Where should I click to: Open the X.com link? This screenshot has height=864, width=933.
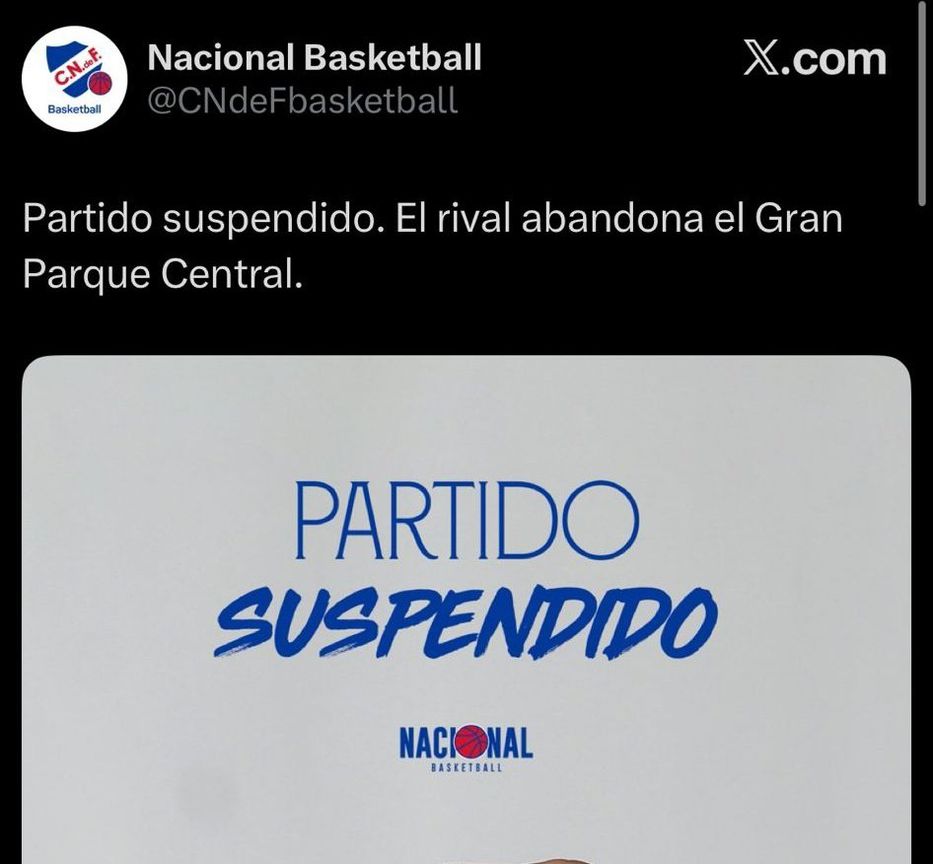click(x=814, y=59)
